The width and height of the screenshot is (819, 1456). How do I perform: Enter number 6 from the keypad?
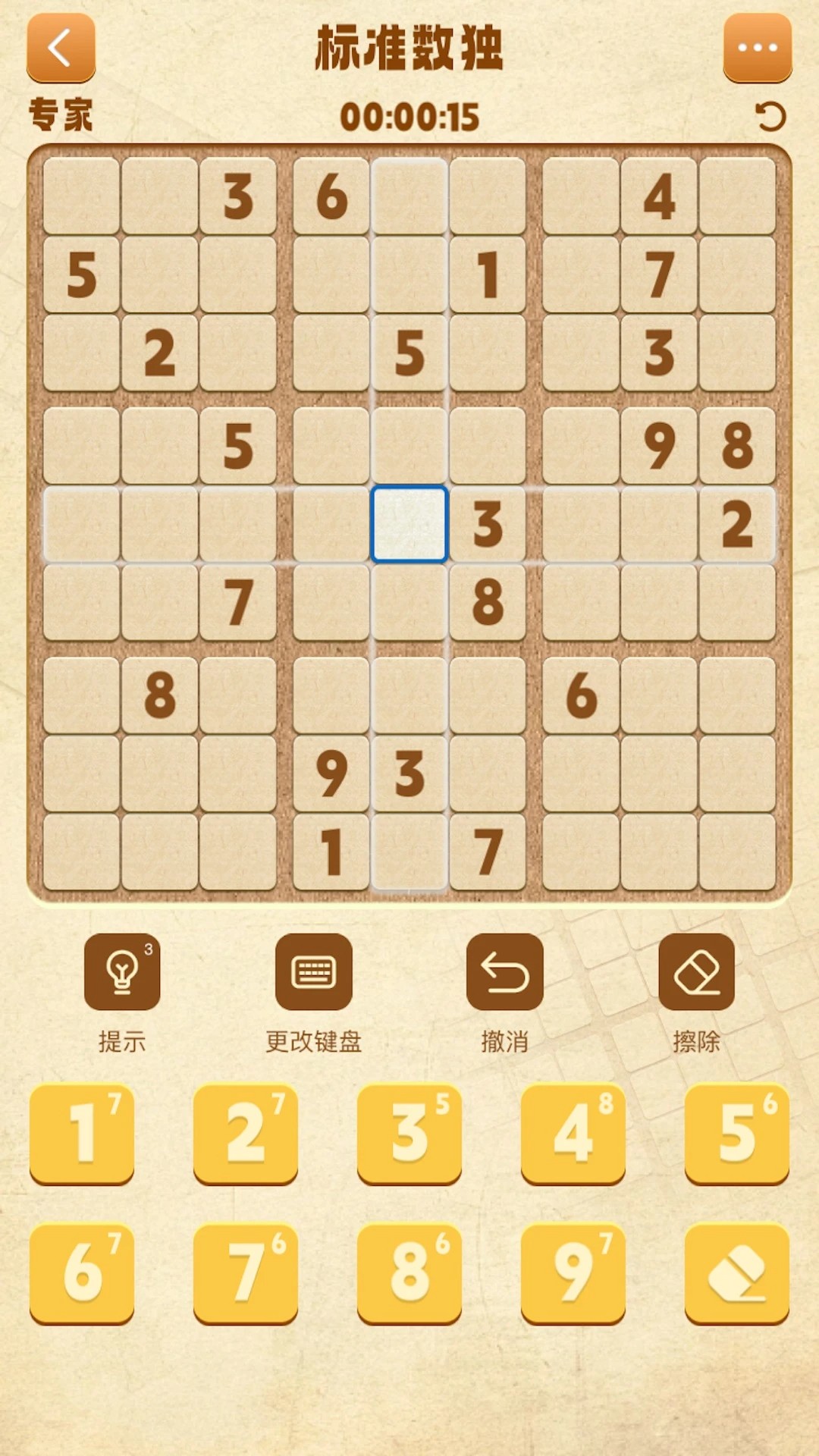point(82,1272)
